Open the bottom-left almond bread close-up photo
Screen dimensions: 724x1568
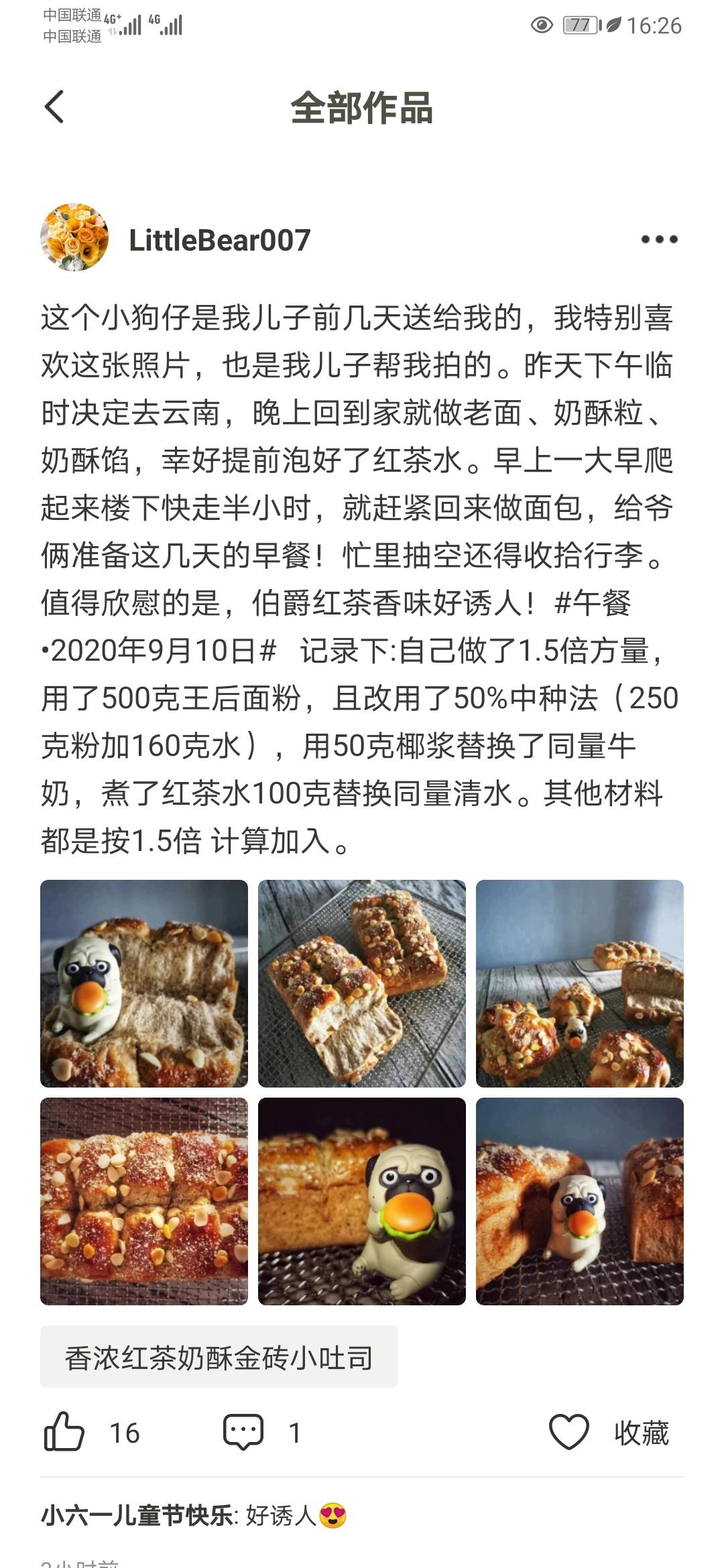point(145,1199)
